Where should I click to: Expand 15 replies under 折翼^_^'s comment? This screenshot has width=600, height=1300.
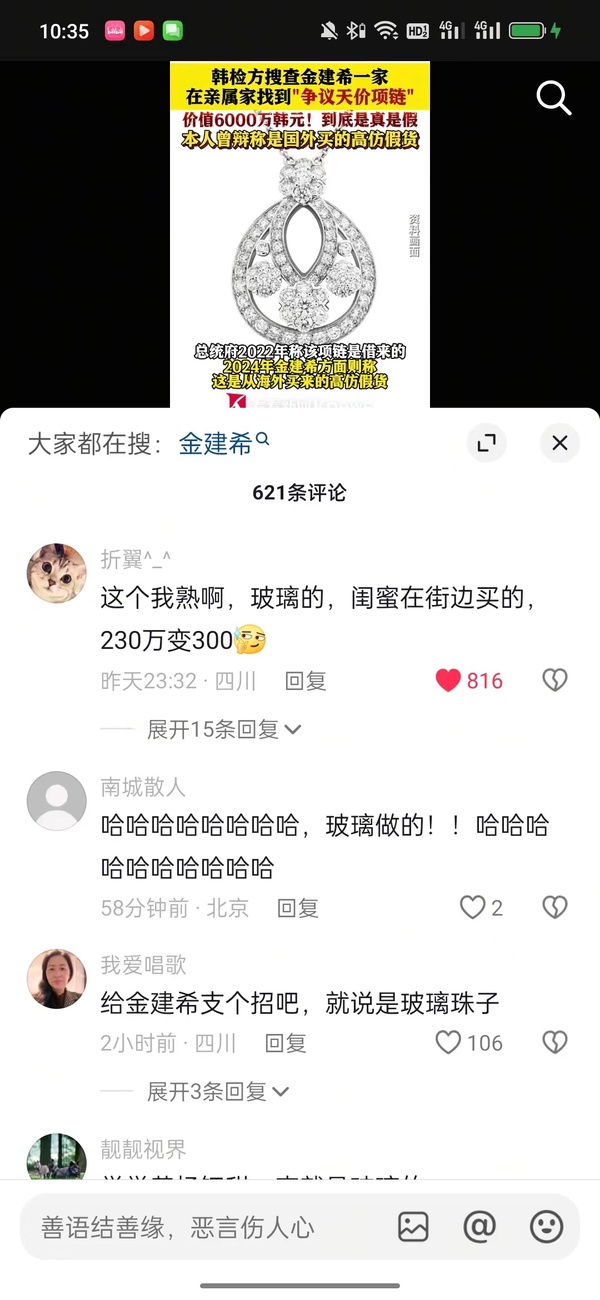coord(224,729)
